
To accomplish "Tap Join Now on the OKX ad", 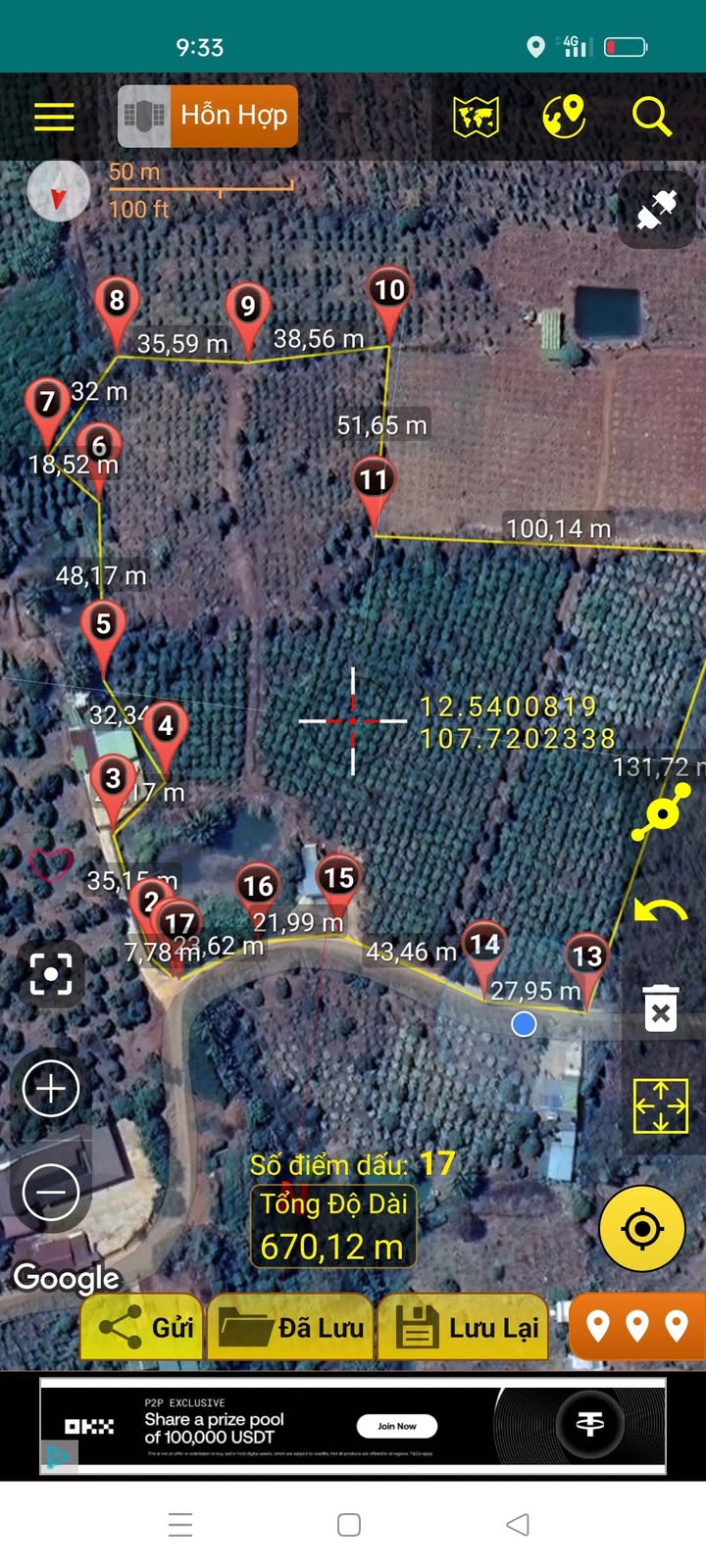I will 397,1426.
